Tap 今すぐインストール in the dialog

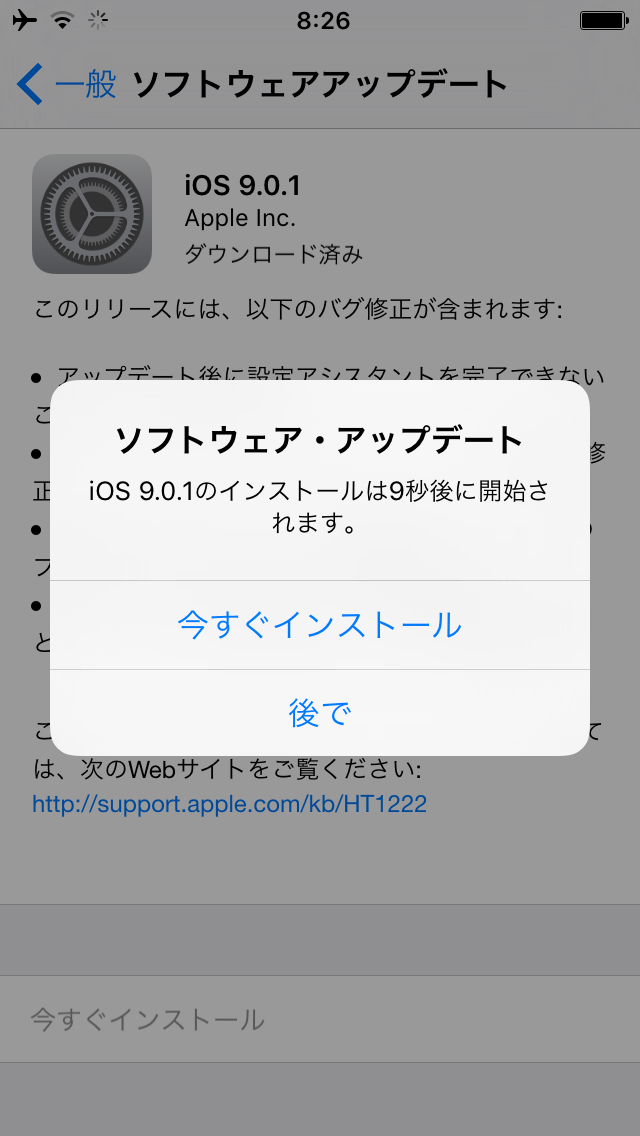(x=319, y=625)
